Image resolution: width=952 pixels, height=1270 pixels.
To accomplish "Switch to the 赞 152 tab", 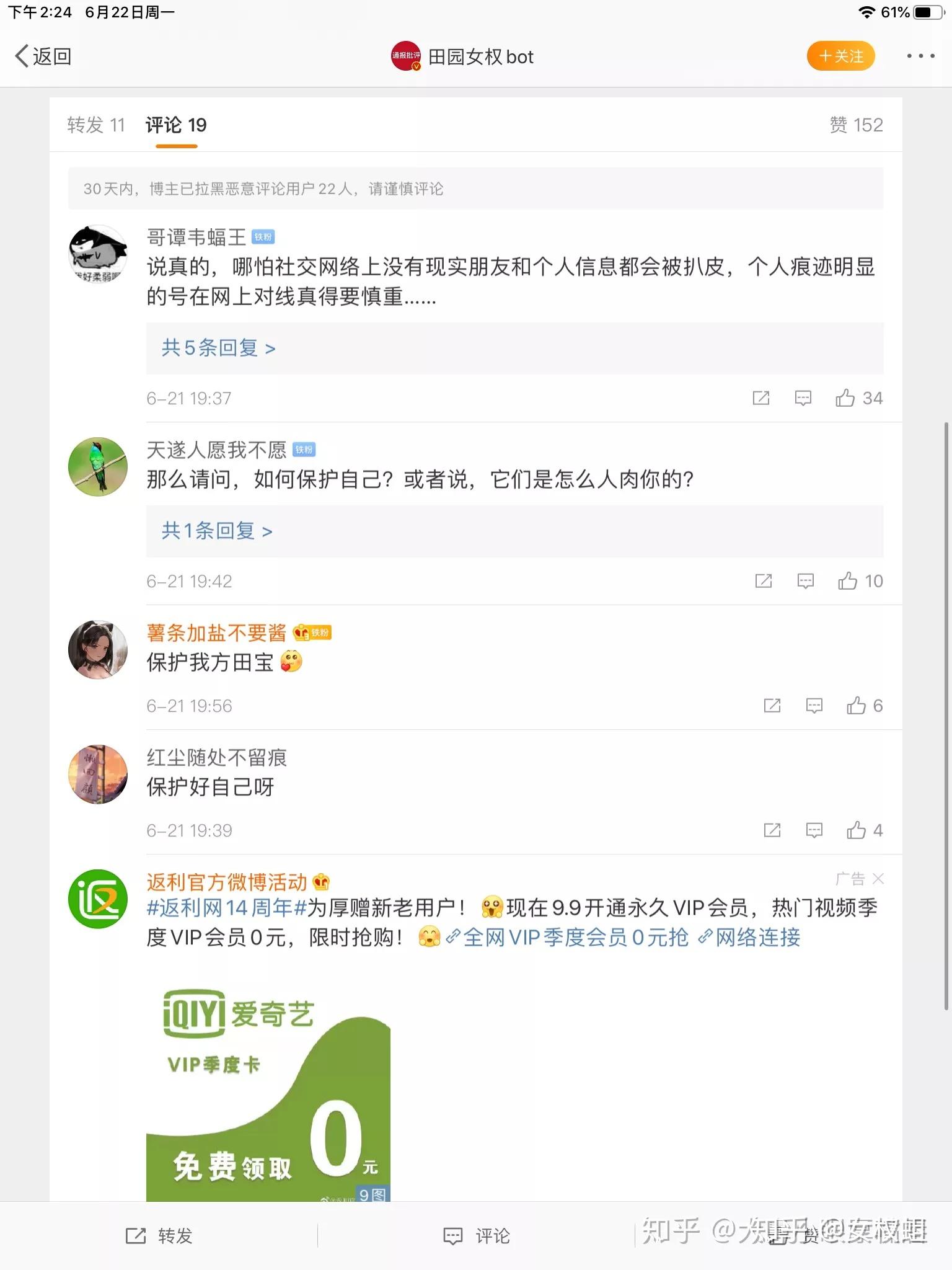I will pyautogui.click(x=856, y=125).
